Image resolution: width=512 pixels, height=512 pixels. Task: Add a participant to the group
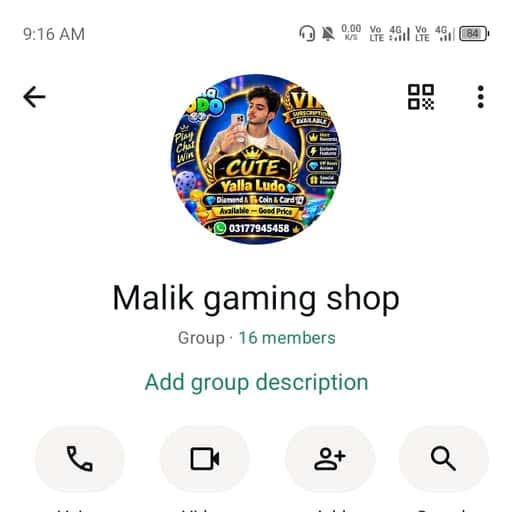[330, 459]
